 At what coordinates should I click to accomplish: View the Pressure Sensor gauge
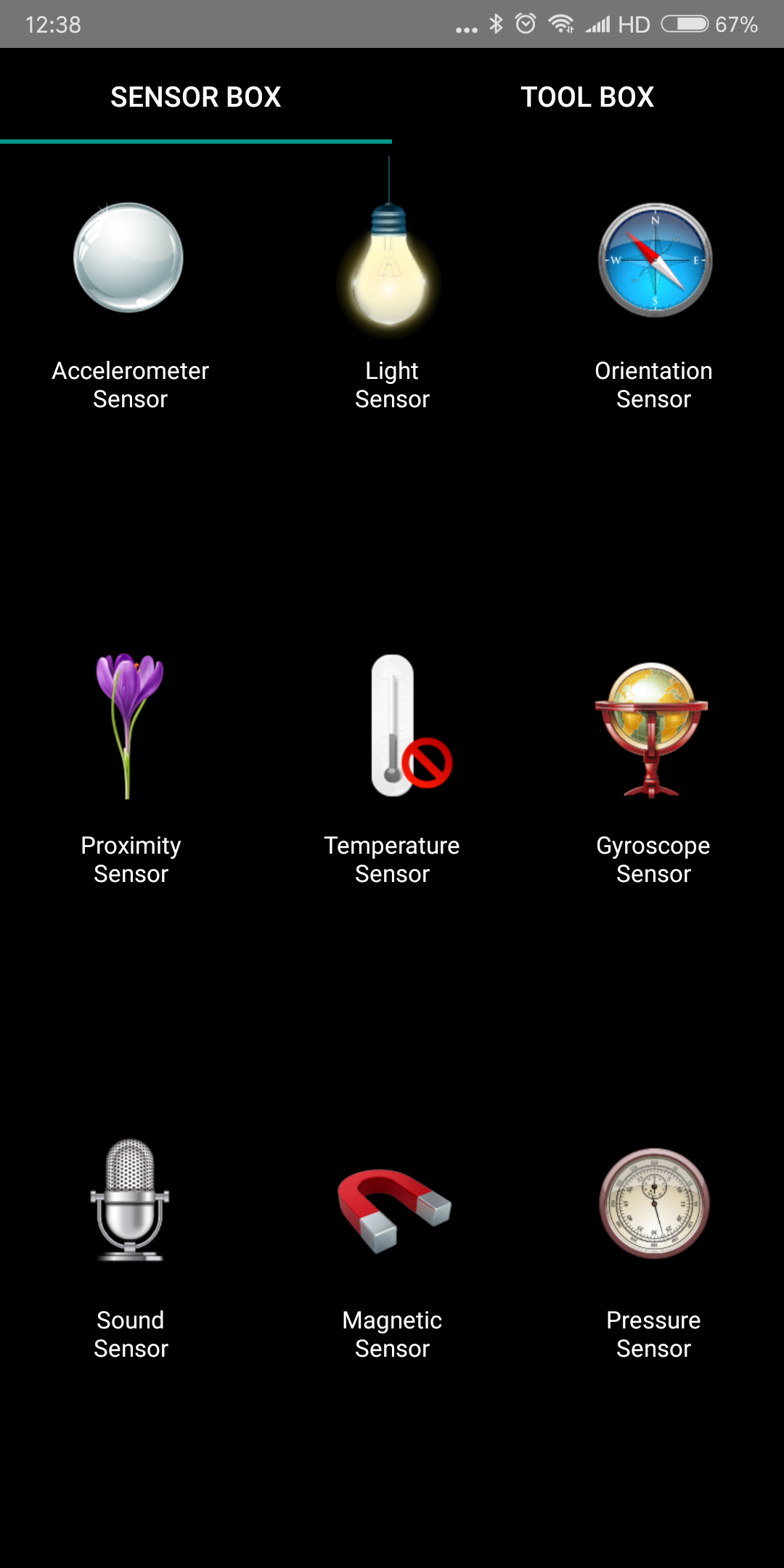[x=654, y=1203]
